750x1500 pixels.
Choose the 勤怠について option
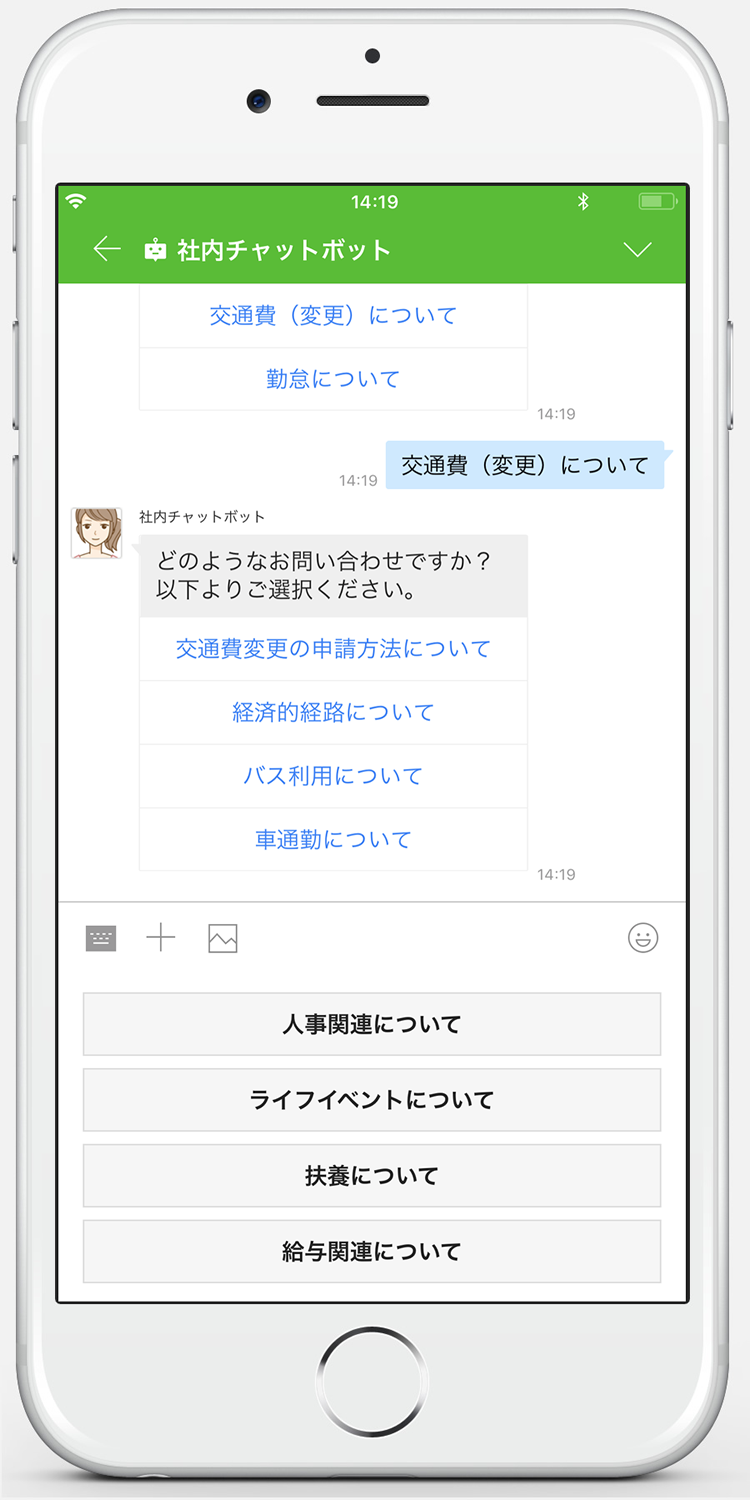[x=333, y=379]
